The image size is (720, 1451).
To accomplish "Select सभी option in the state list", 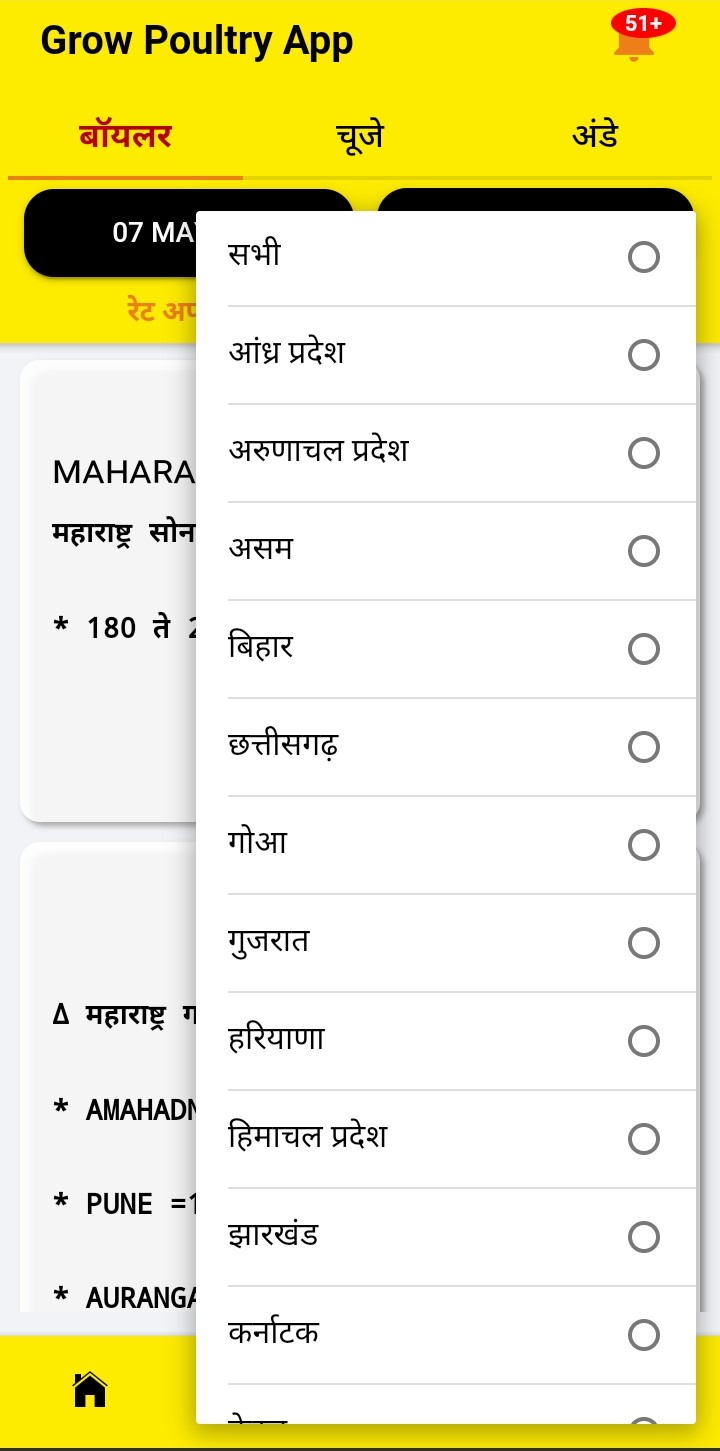I will pyautogui.click(x=445, y=257).
